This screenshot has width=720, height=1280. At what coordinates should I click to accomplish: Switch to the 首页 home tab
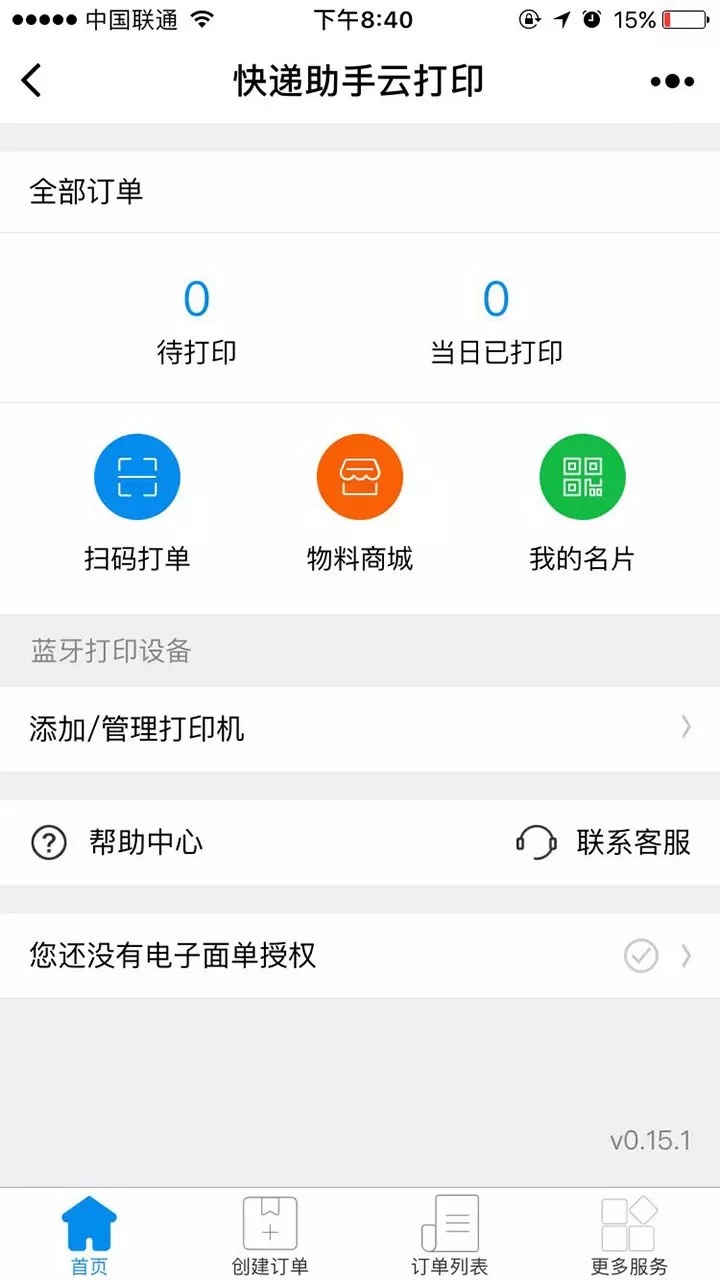coord(90,1235)
